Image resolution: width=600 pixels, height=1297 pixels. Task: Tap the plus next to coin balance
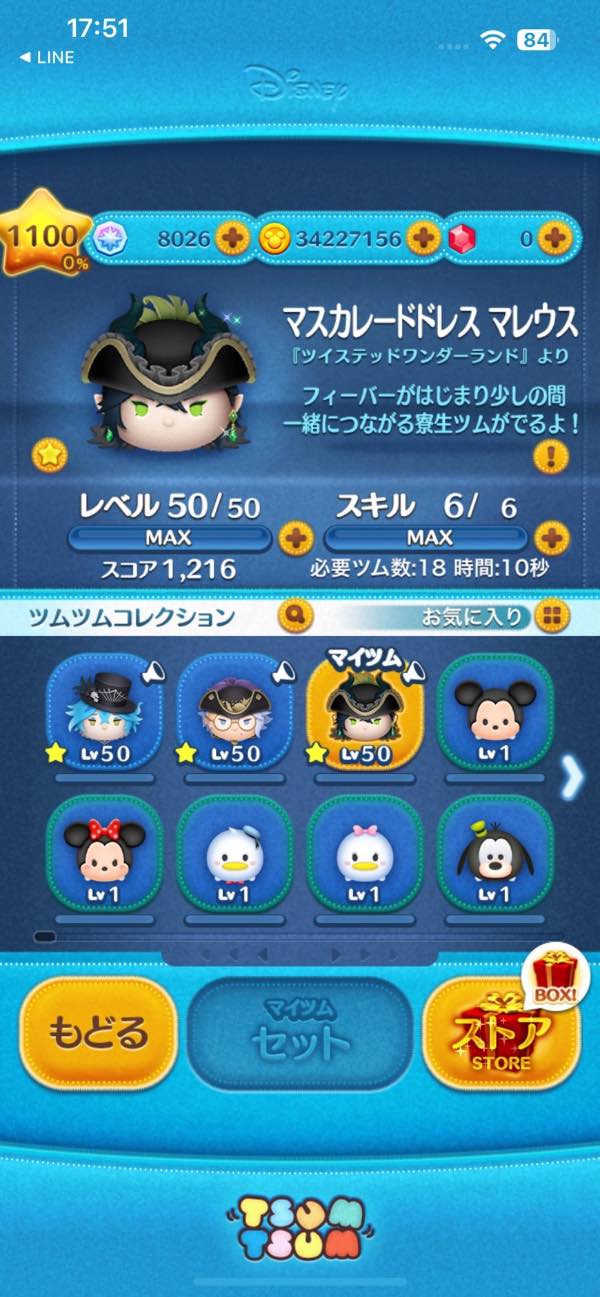(x=422, y=238)
